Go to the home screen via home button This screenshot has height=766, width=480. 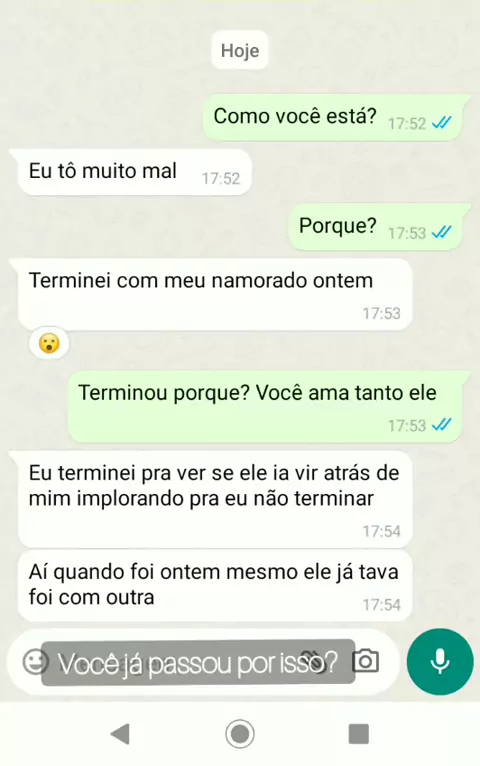pos(240,734)
